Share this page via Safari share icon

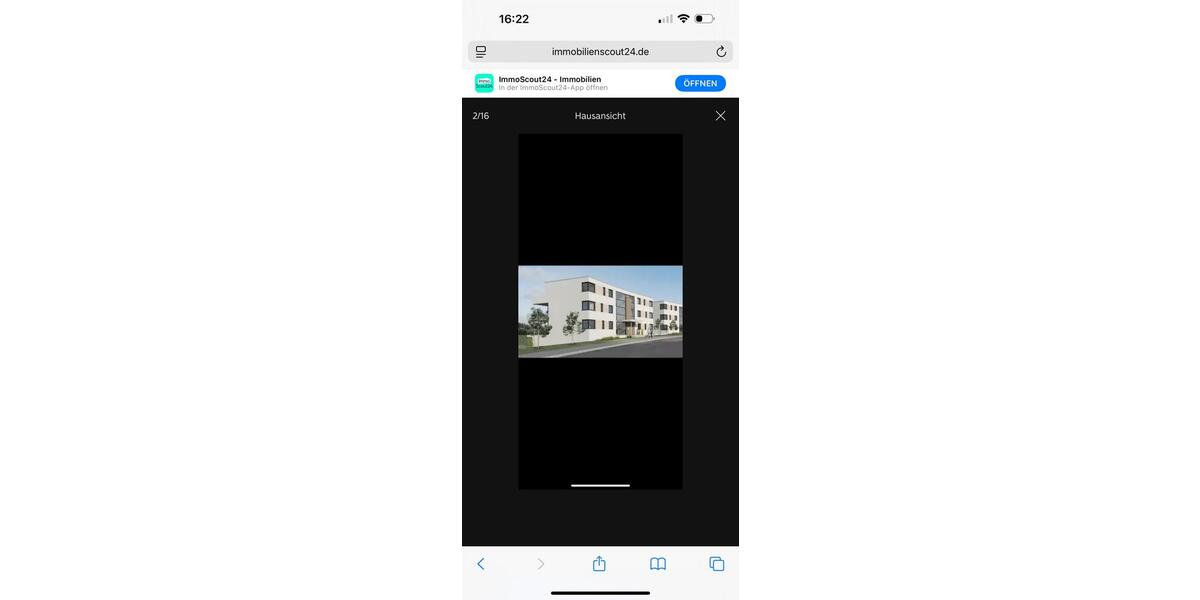coord(599,564)
